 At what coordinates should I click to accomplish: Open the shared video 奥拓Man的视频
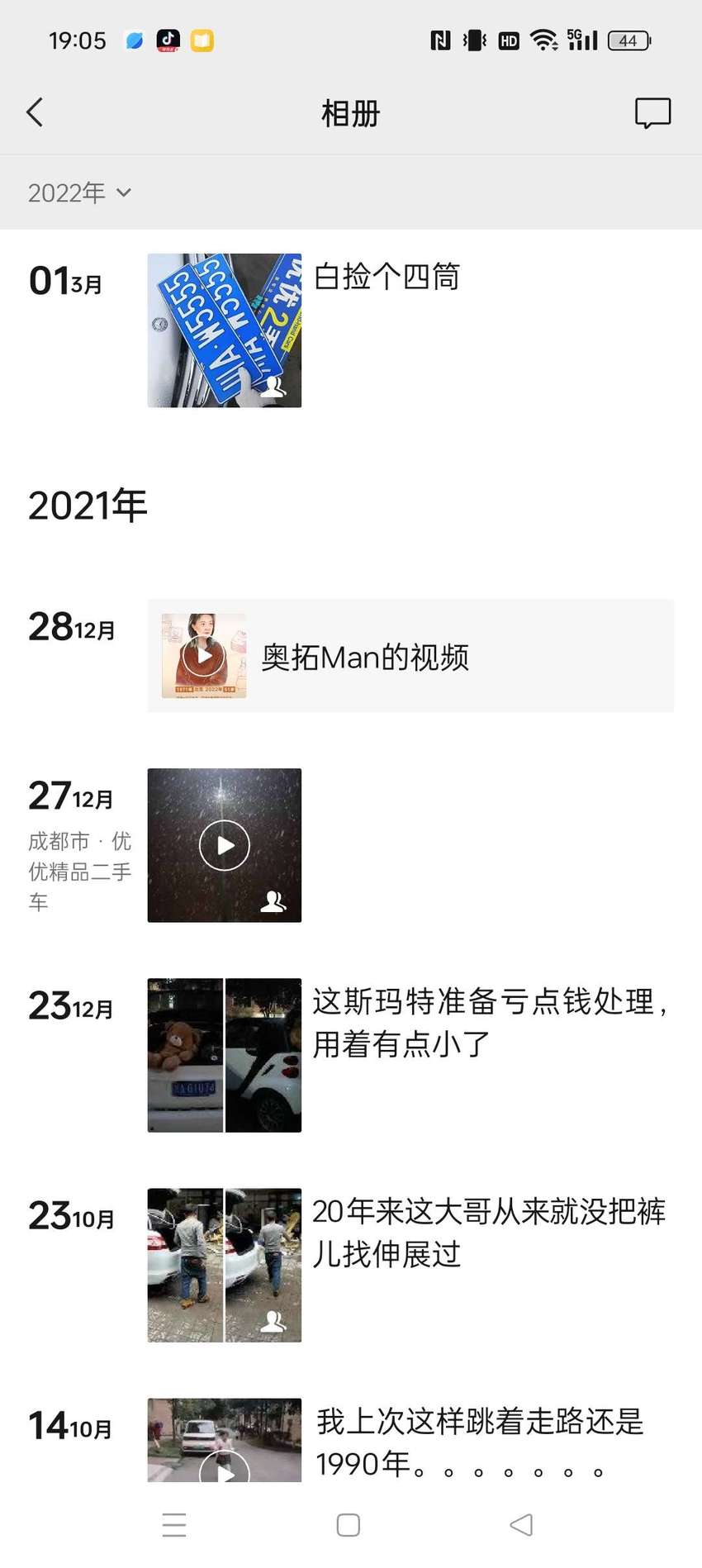tap(410, 656)
